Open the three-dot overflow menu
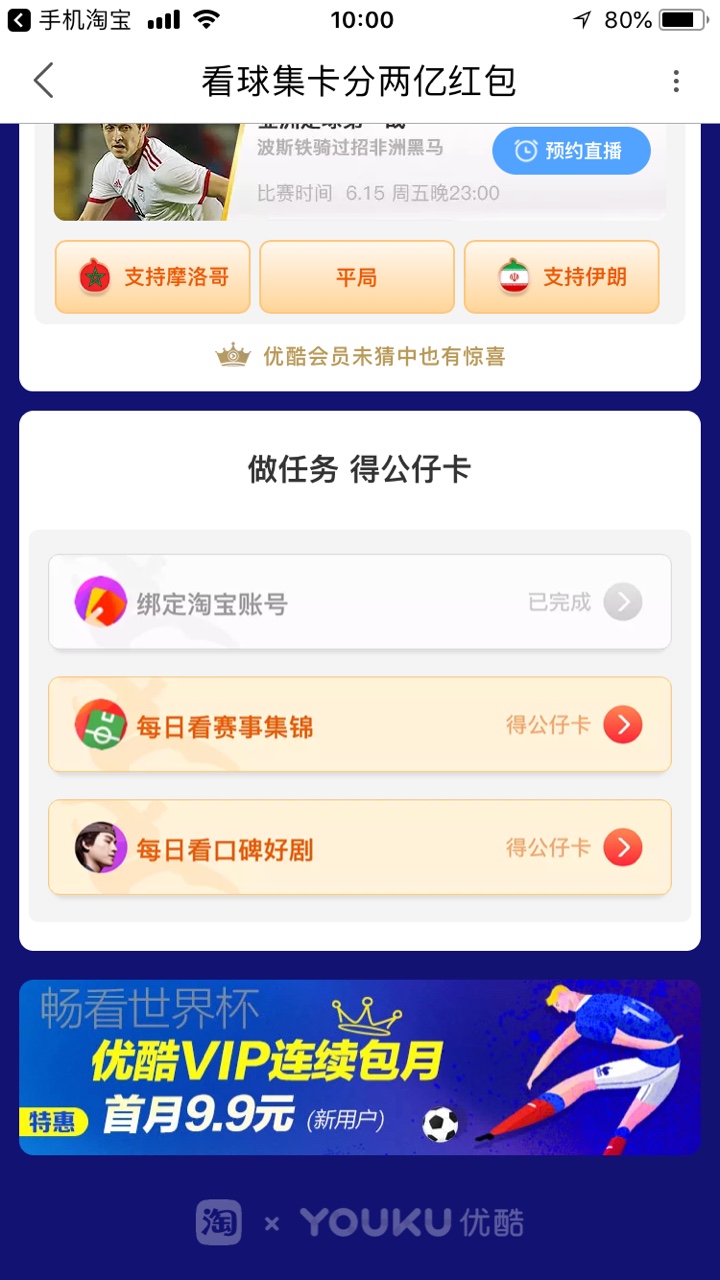This screenshot has height=1280, width=720. [x=676, y=81]
